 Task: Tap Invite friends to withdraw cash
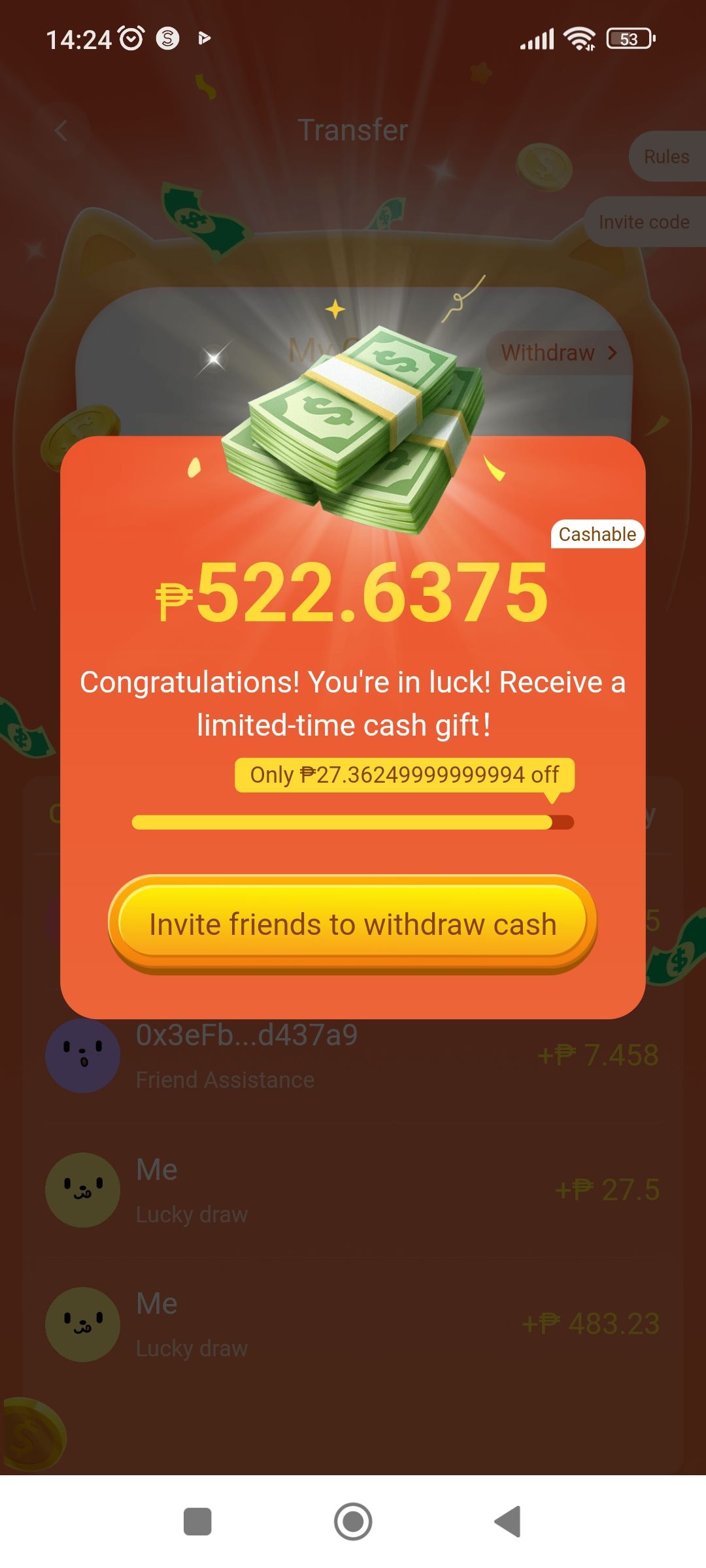point(353,924)
